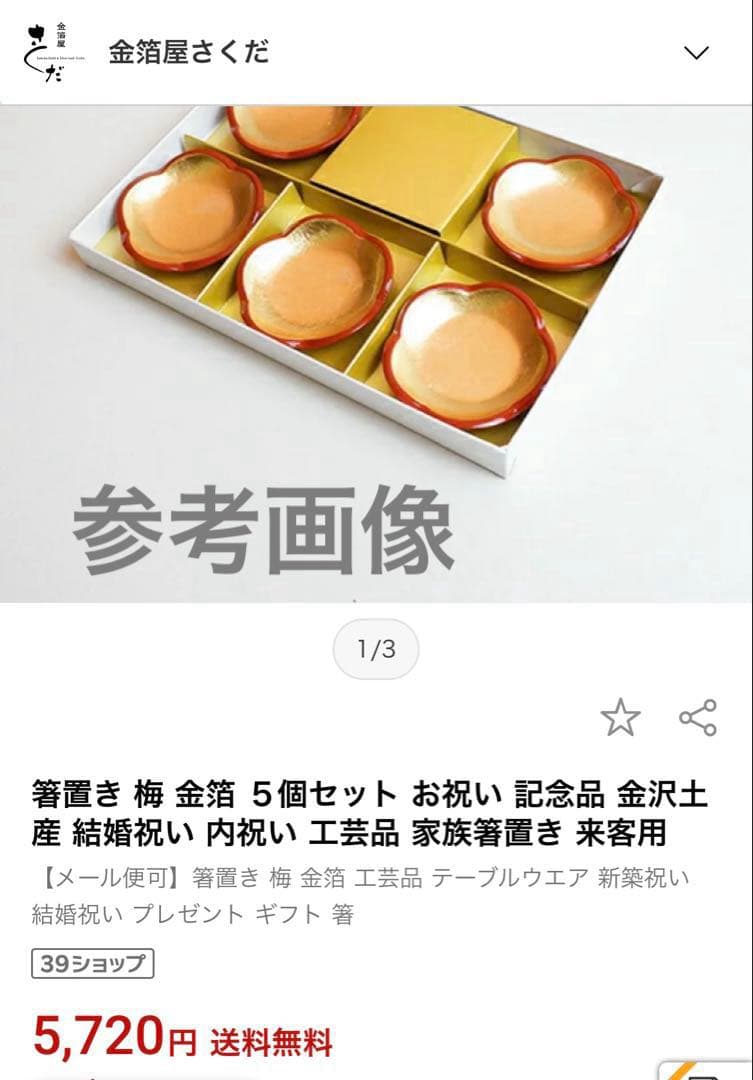The height and width of the screenshot is (1080, 753).
Task: Share this product listing
Action: tap(698, 717)
